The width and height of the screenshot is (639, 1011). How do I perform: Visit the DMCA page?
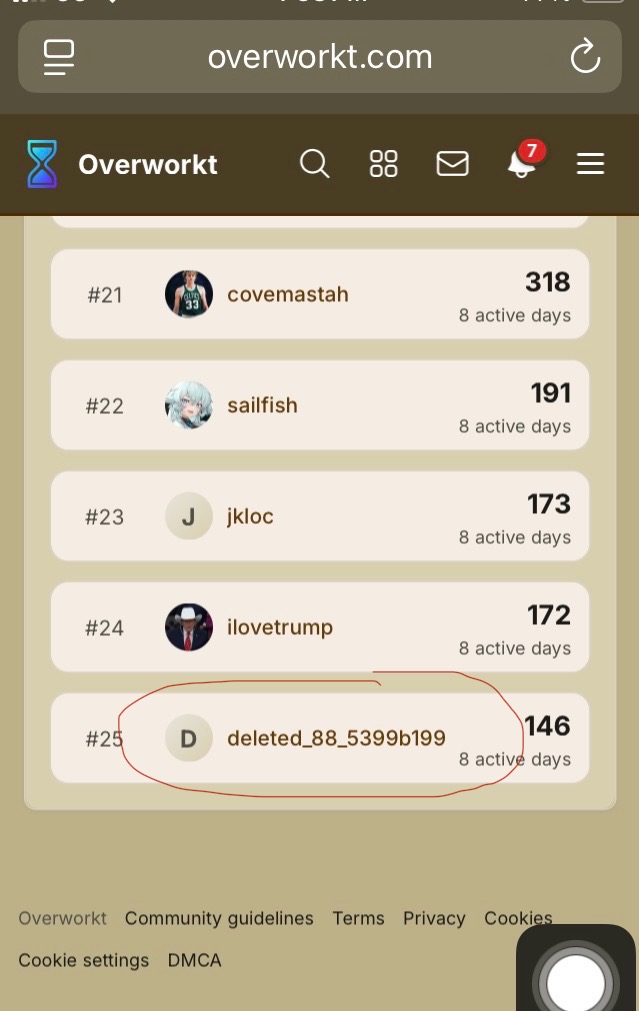194,960
